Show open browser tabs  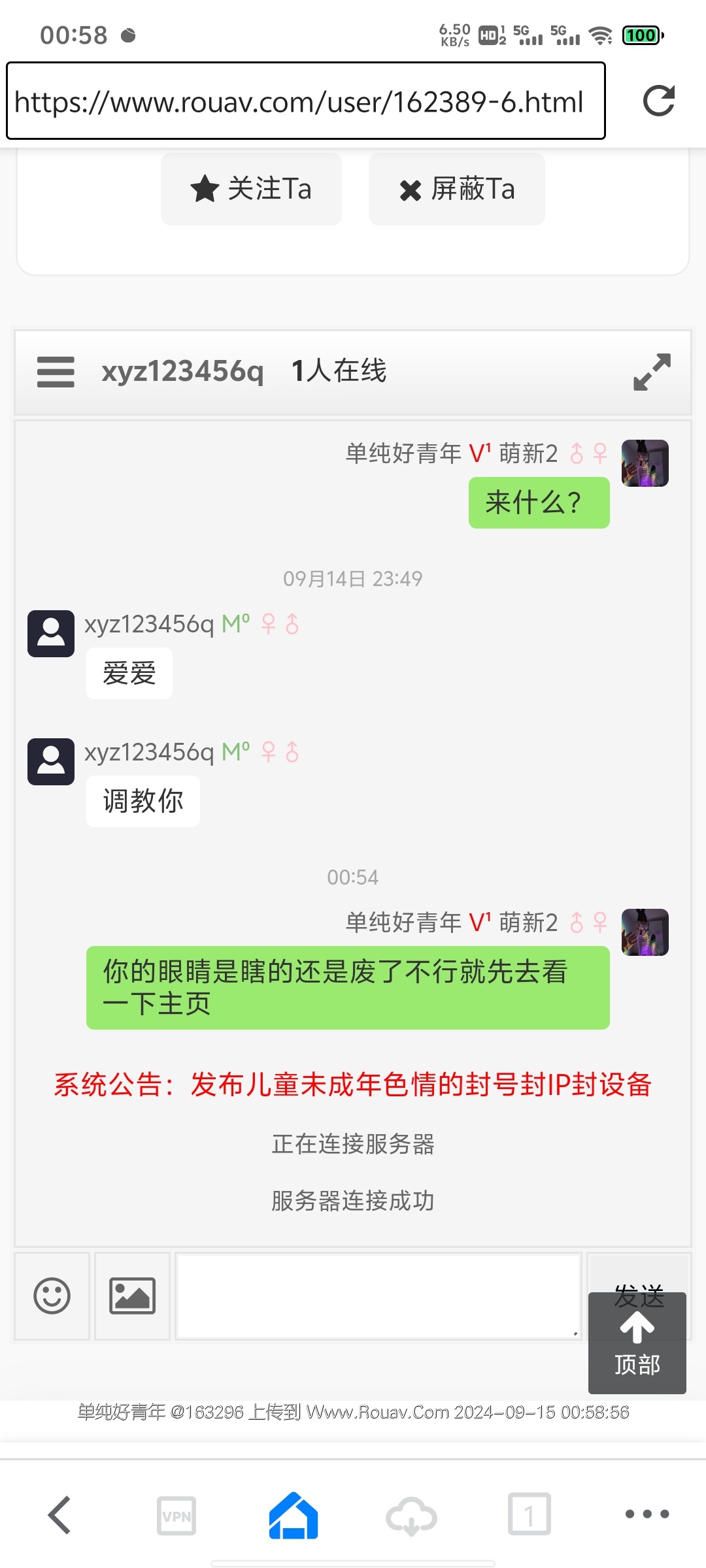click(x=529, y=1514)
